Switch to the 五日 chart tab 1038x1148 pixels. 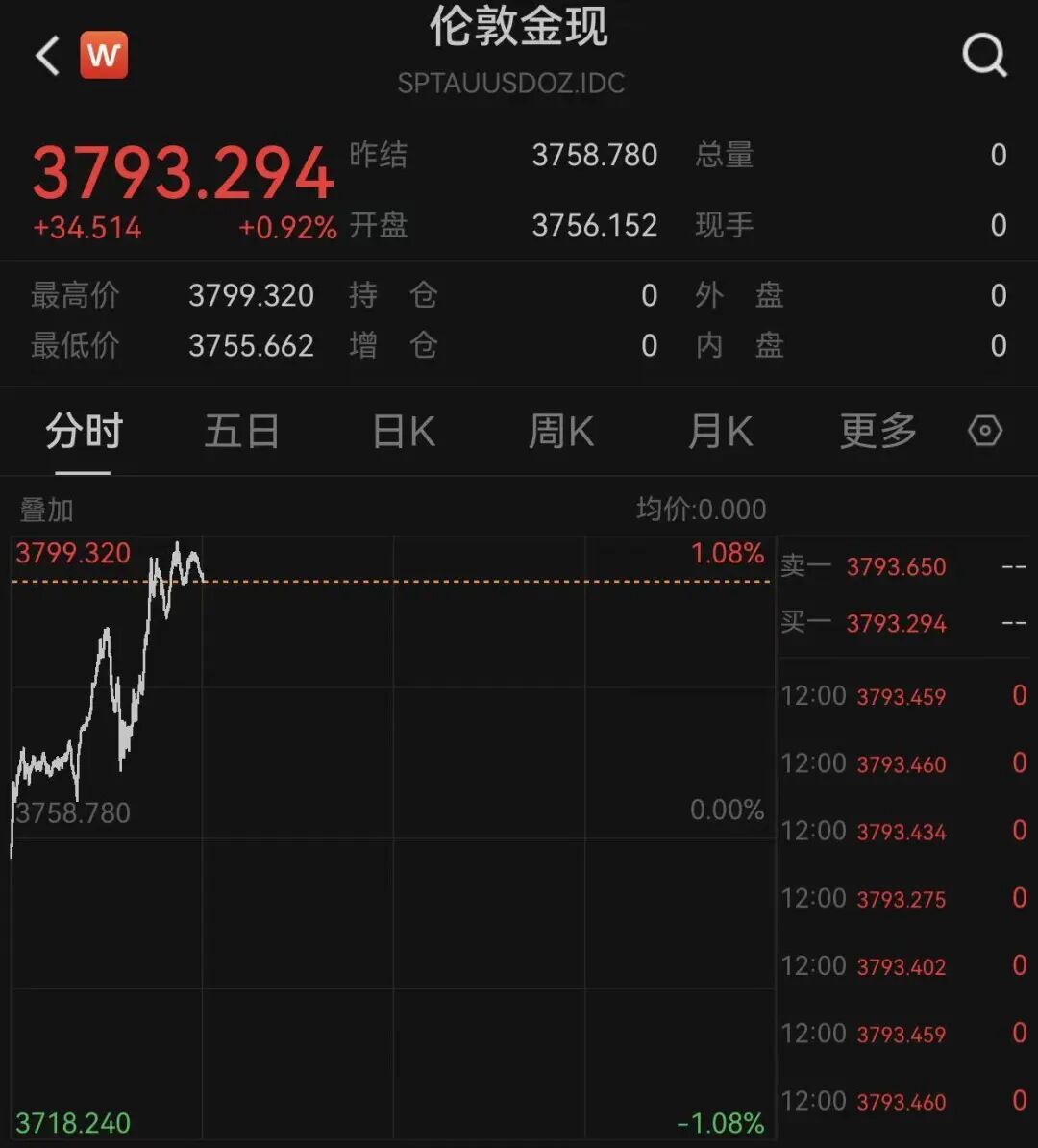241,432
